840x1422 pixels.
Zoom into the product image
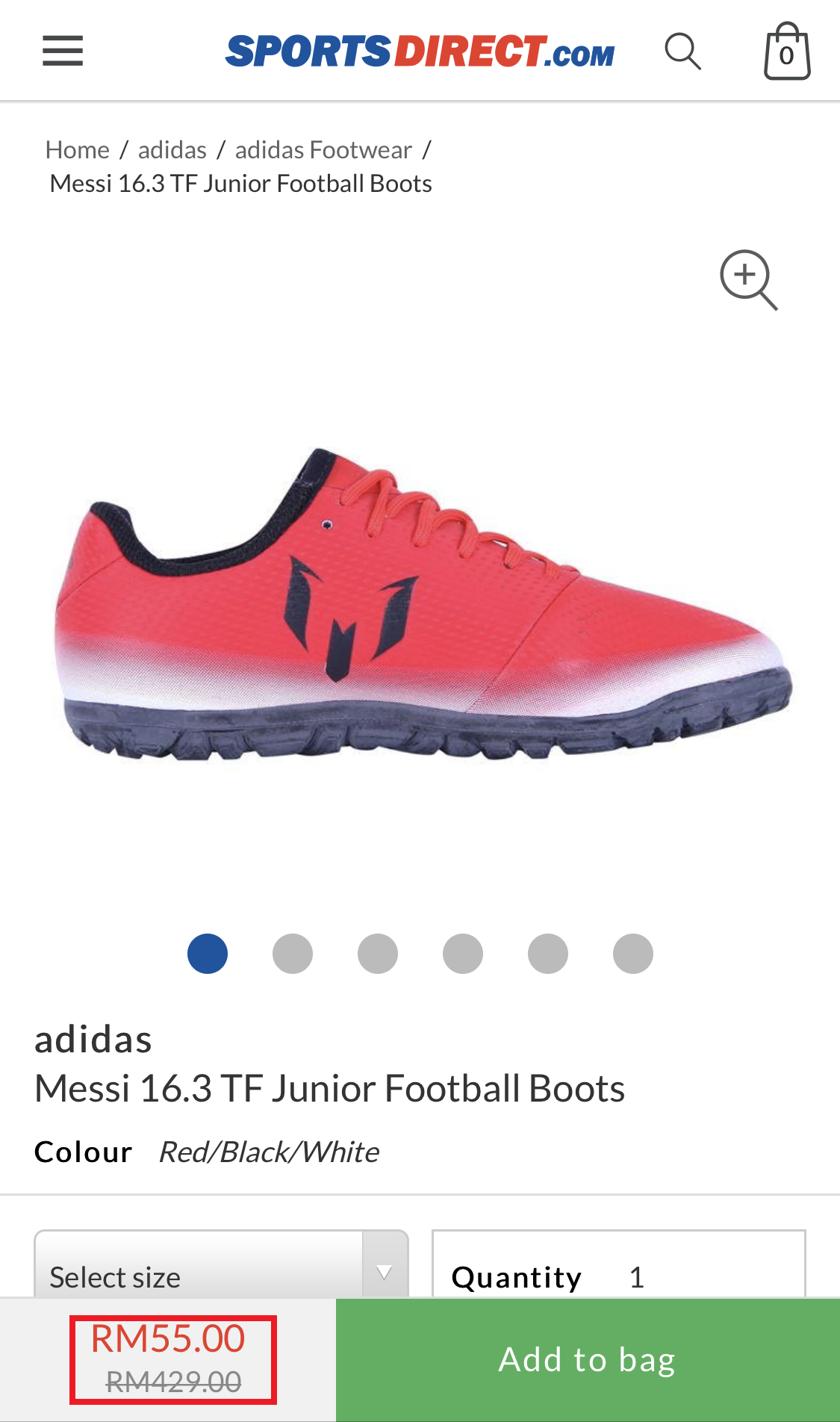pos(748,279)
